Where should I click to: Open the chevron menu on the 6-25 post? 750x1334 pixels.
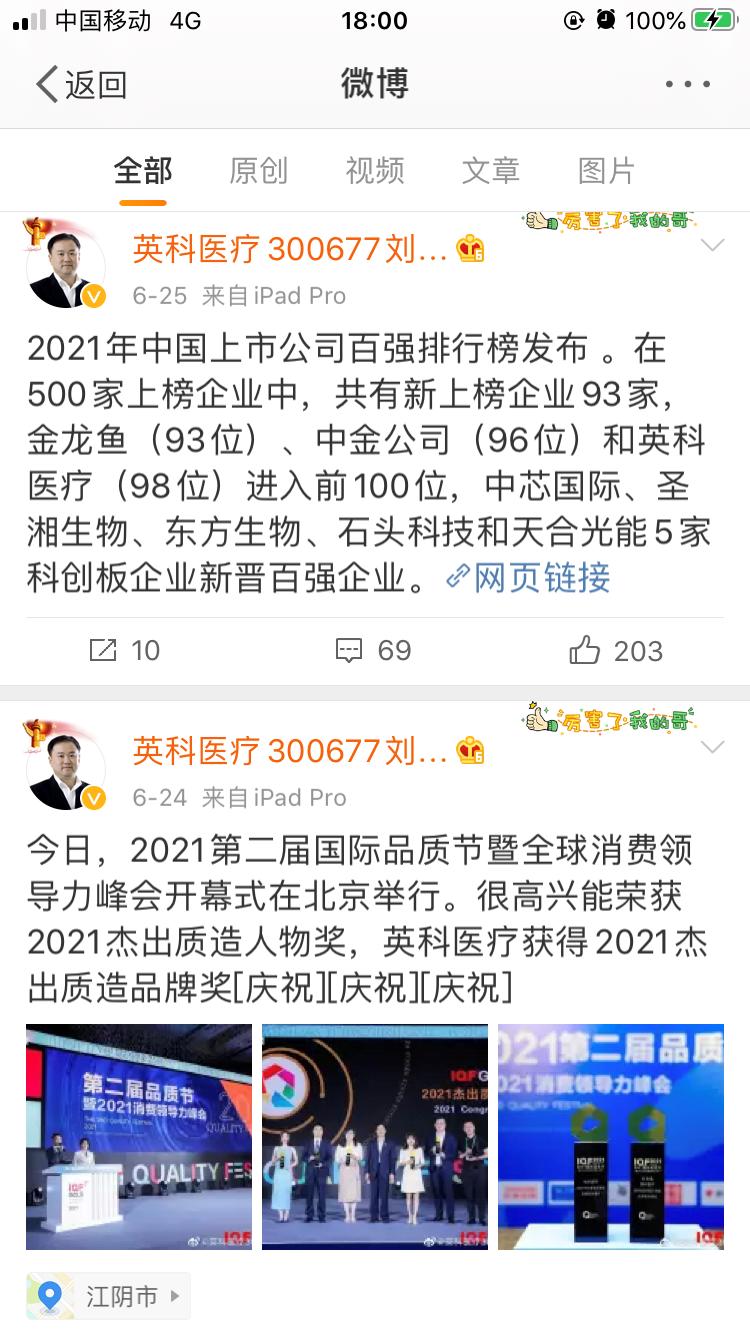712,243
